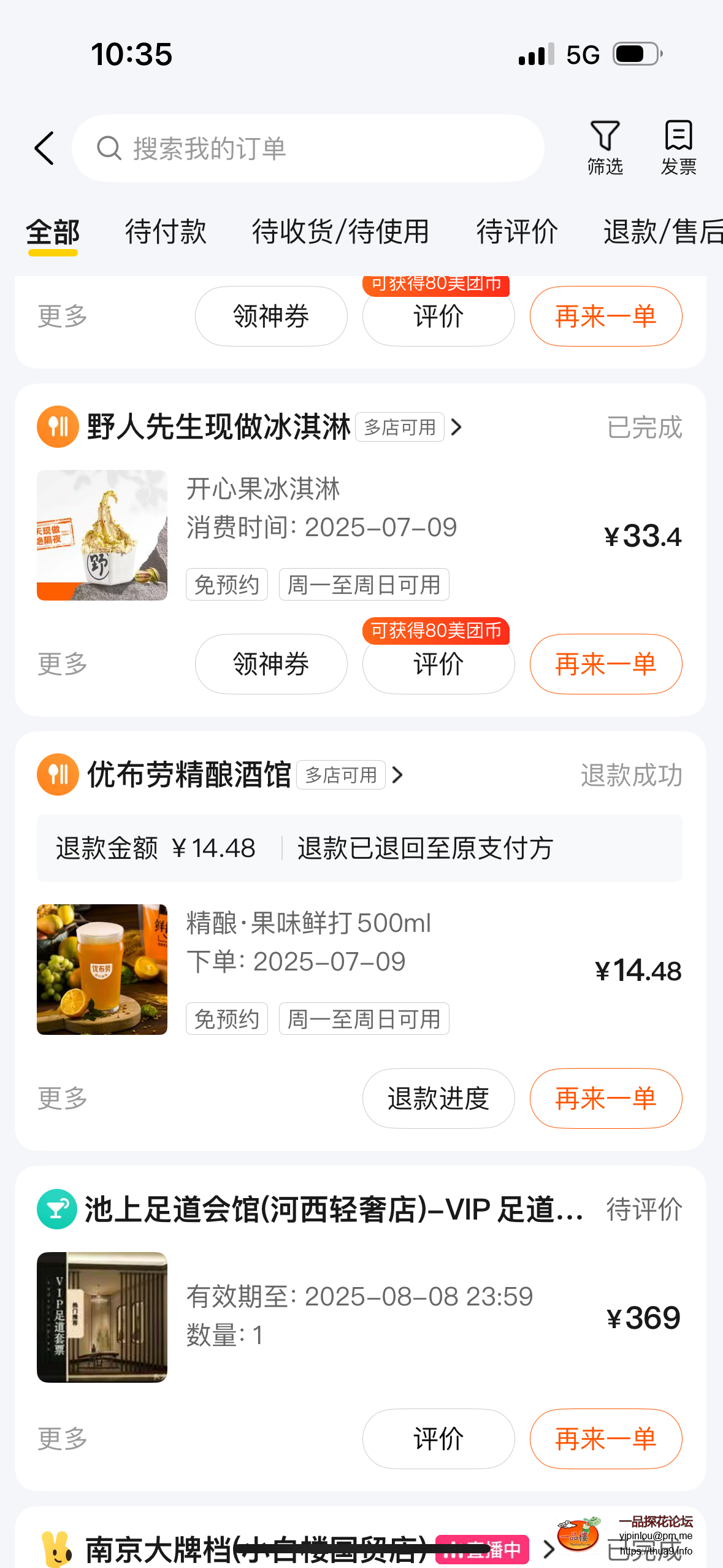Tap 领神券 on the 野人先生 ice cream order

tap(271, 664)
